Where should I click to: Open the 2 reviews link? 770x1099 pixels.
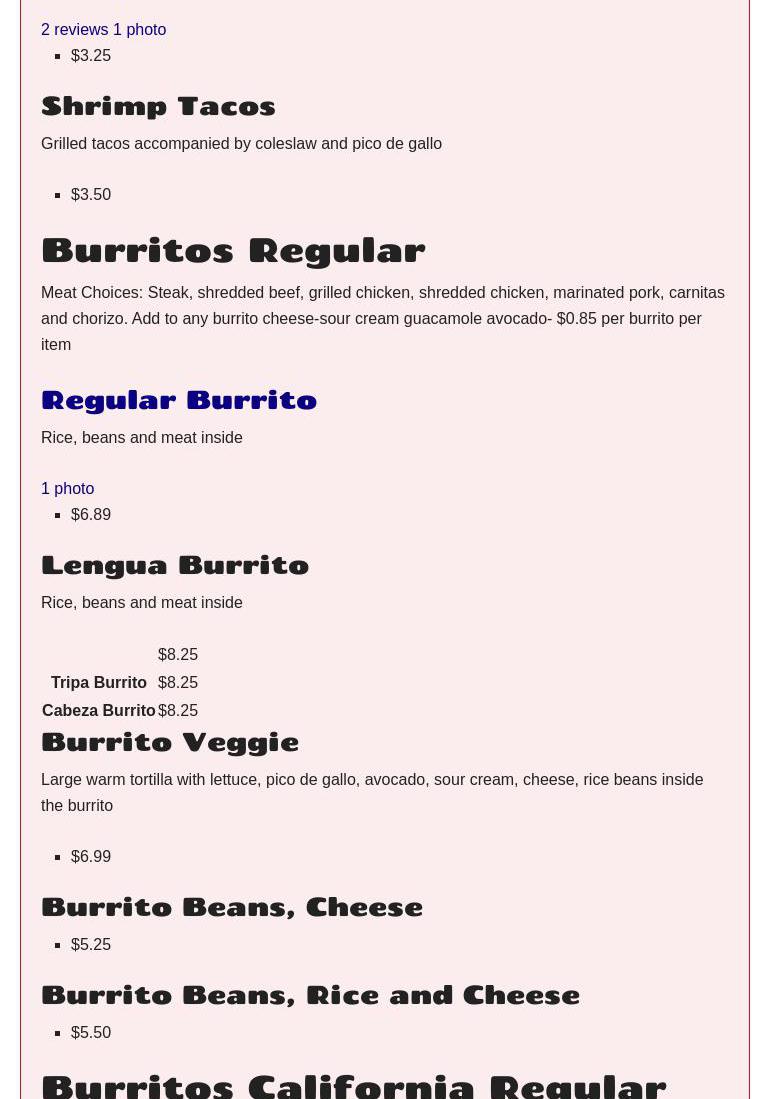(74, 30)
